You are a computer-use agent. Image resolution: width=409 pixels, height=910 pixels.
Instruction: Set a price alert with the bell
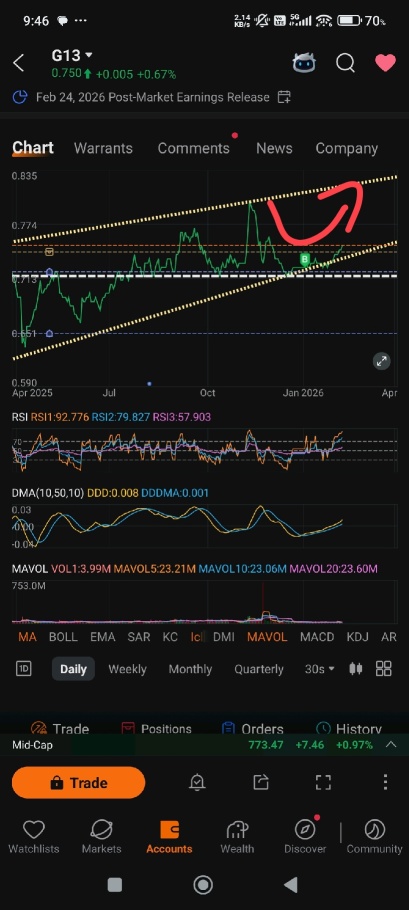pos(197,783)
